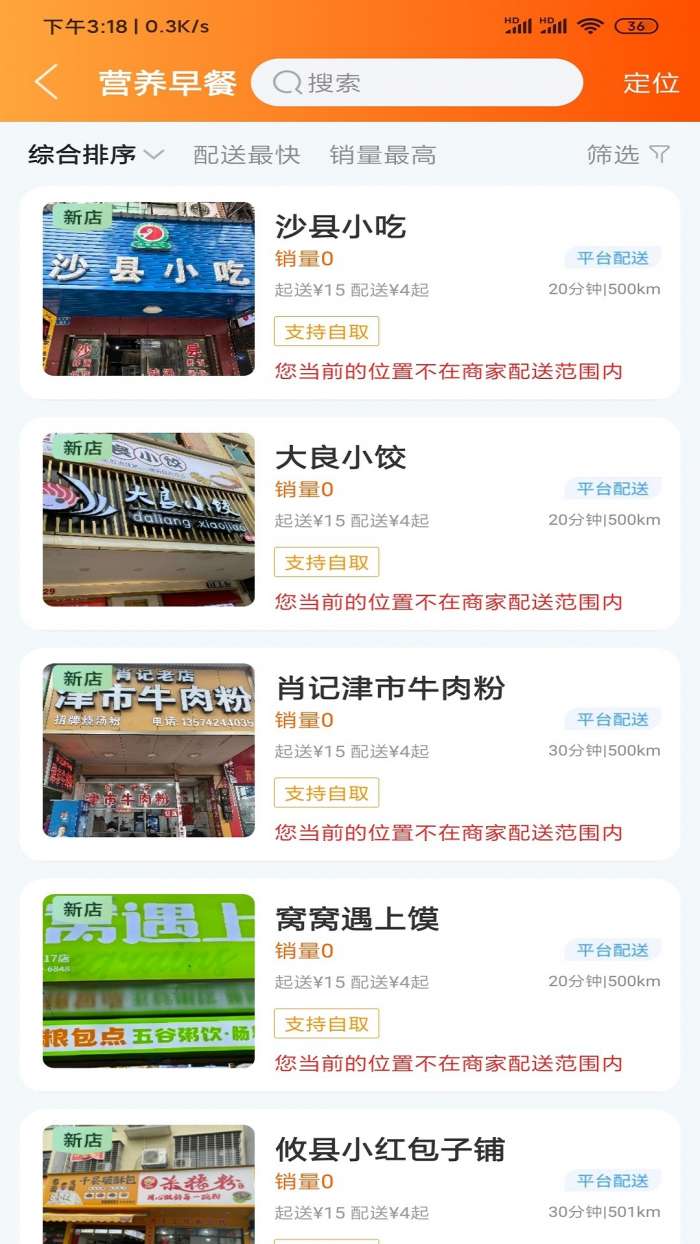Viewport: 700px width, 1244px height.
Task: Tap 定位 to set location
Action: pos(651,83)
